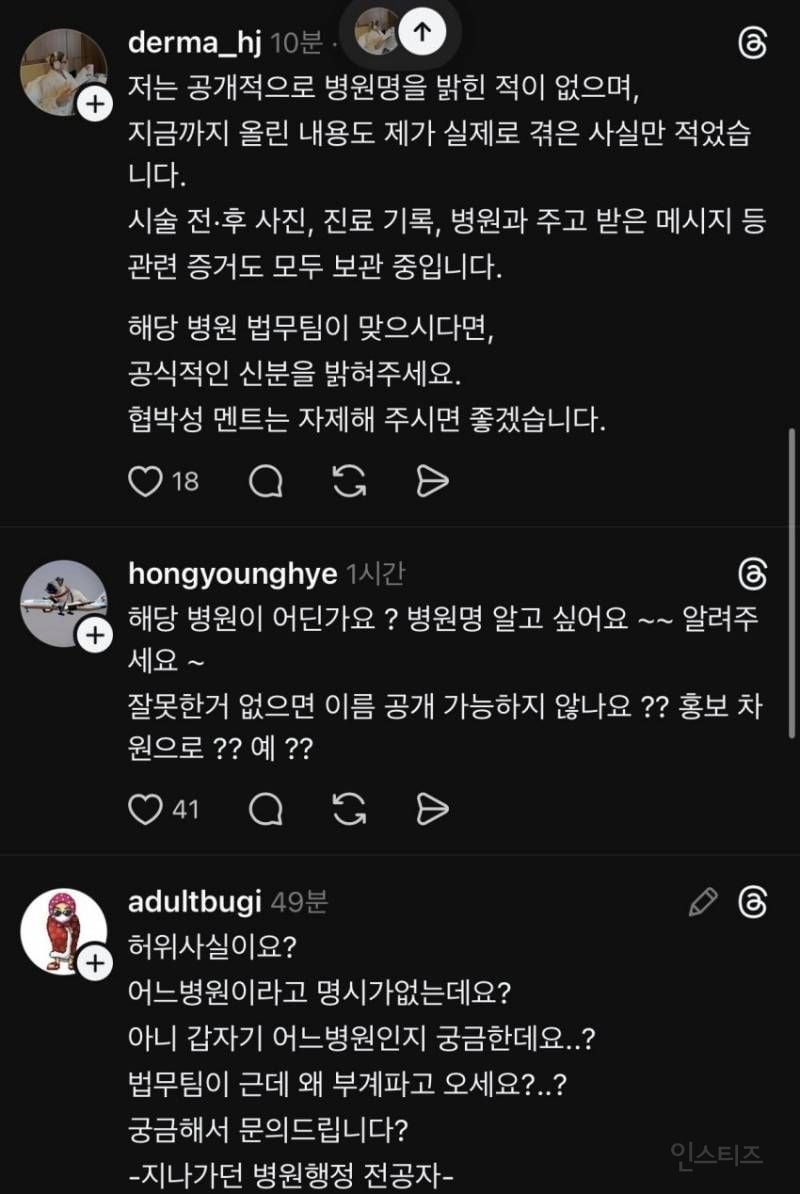Share hongyounghye's comment using the send icon

[x=432, y=810]
